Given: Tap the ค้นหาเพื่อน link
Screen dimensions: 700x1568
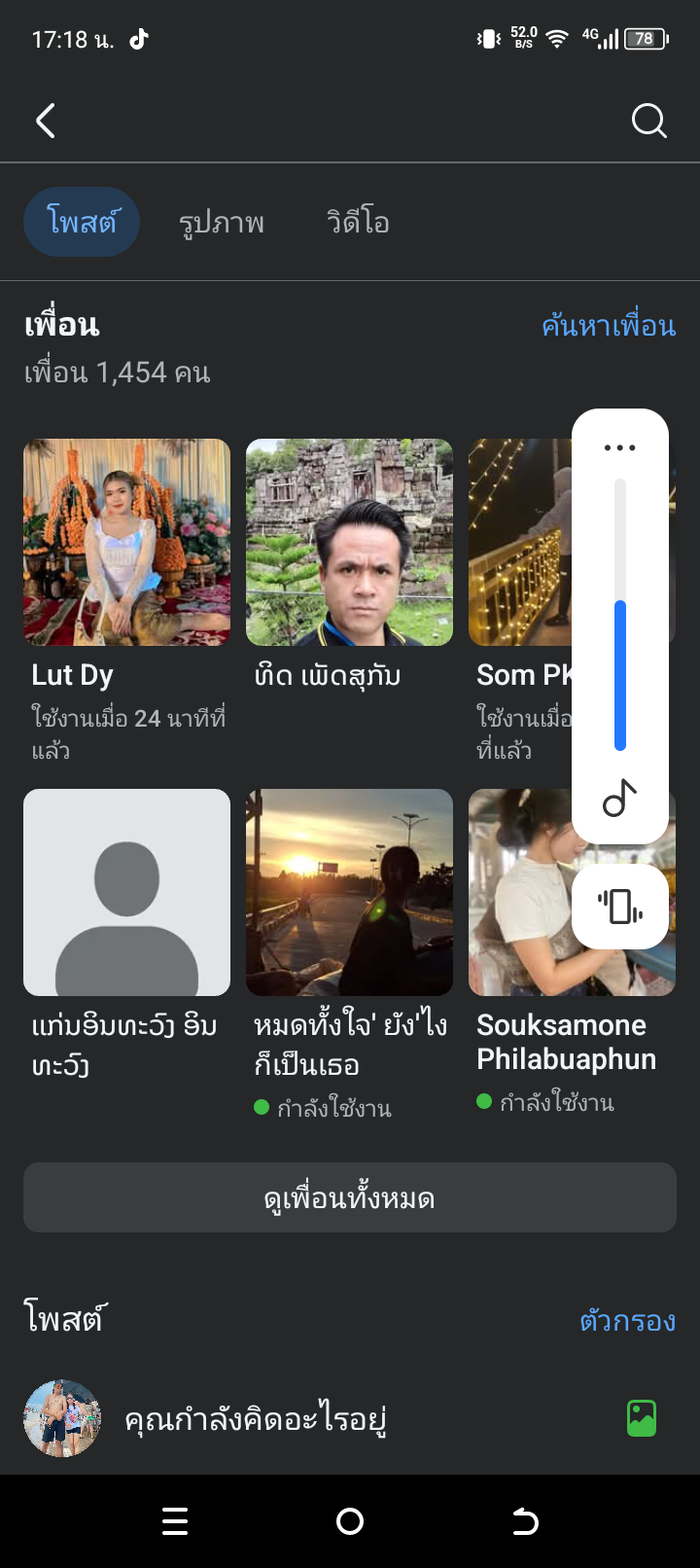Looking at the screenshot, I should pyautogui.click(x=609, y=326).
